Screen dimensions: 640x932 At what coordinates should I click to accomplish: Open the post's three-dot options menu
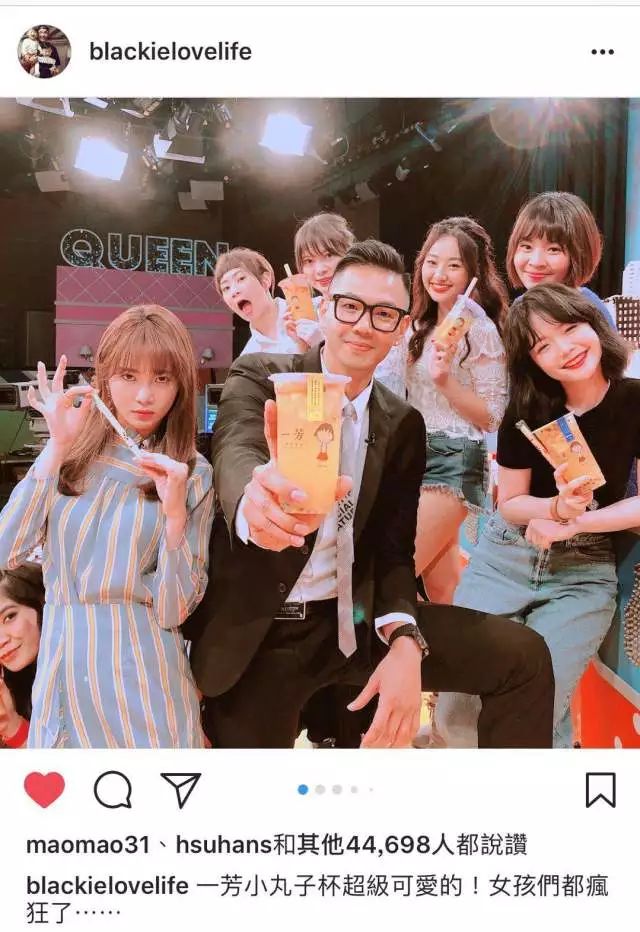click(601, 51)
